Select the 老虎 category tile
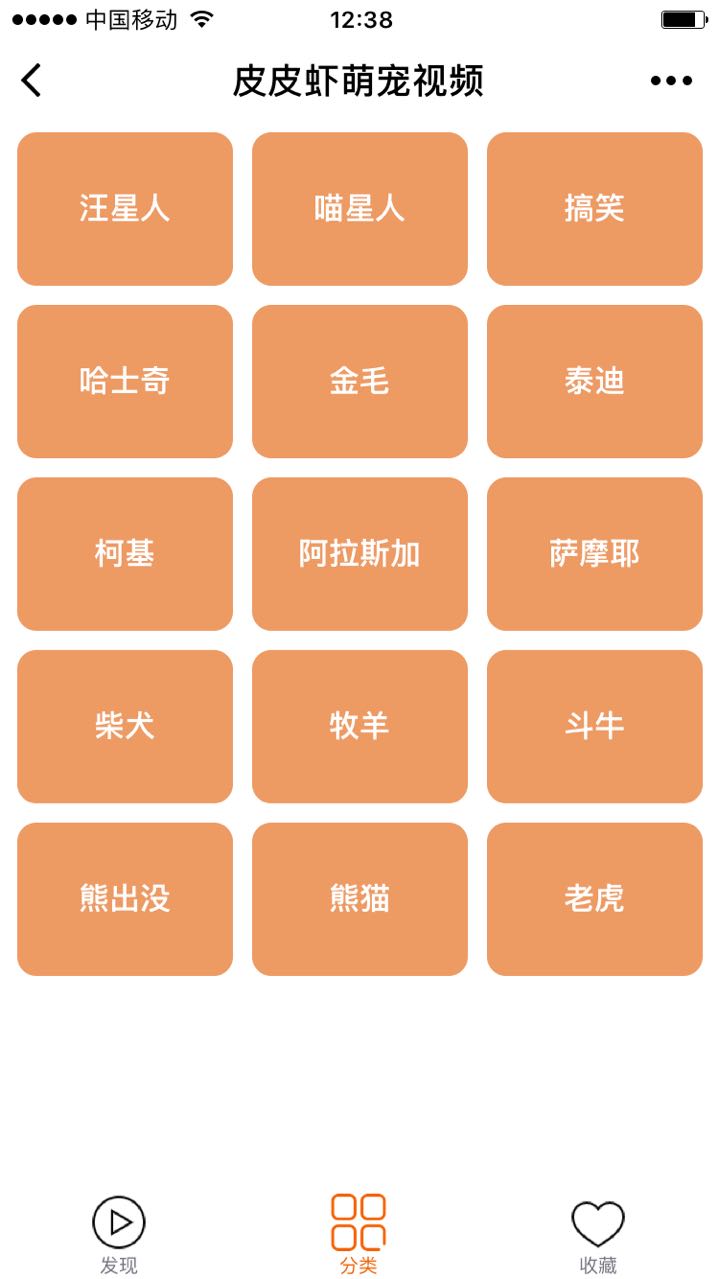This screenshot has height=1279, width=719. (595, 900)
